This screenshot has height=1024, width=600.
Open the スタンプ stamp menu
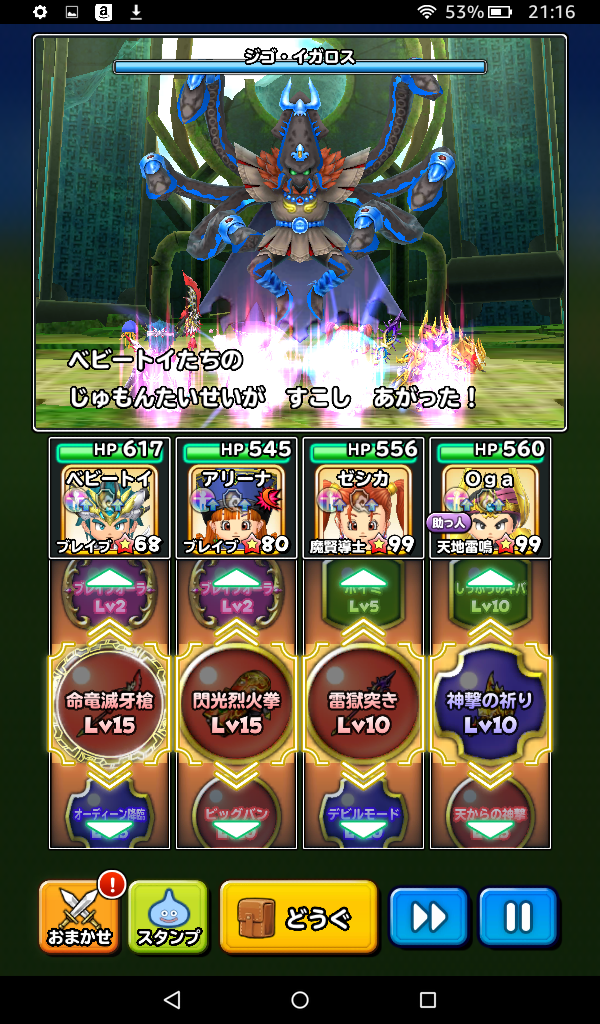pyautogui.click(x=168, y=917)
